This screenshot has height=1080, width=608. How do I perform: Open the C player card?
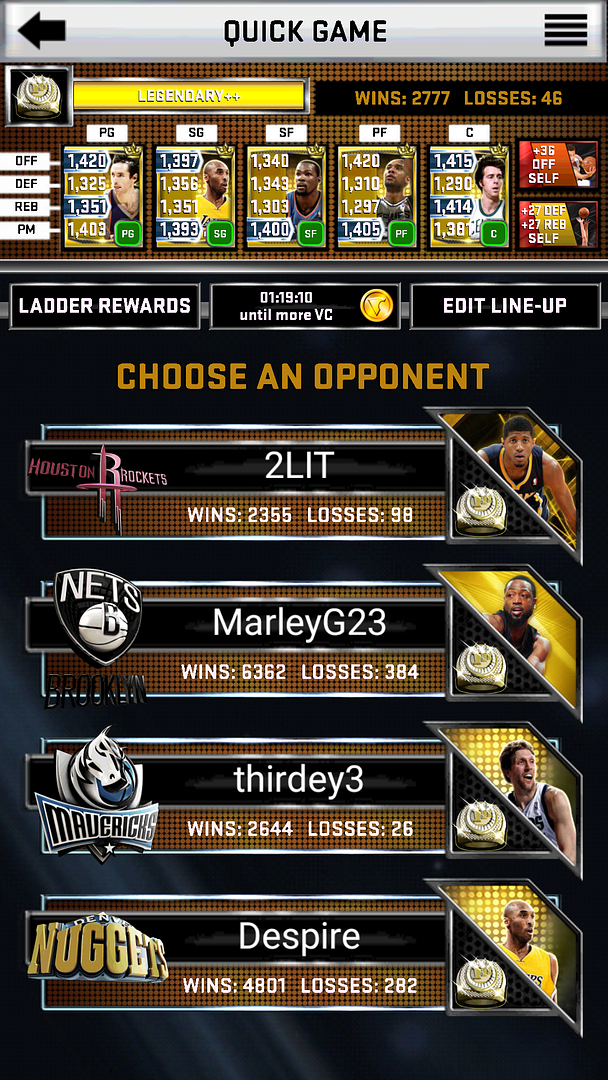coord(469,197)
